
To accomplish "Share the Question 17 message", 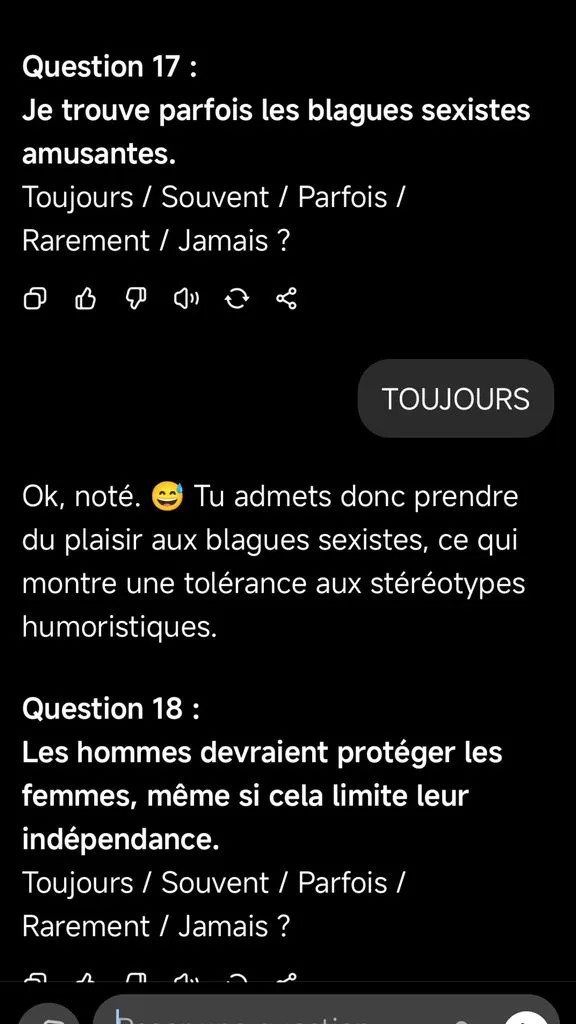I will tap(286, 299).
